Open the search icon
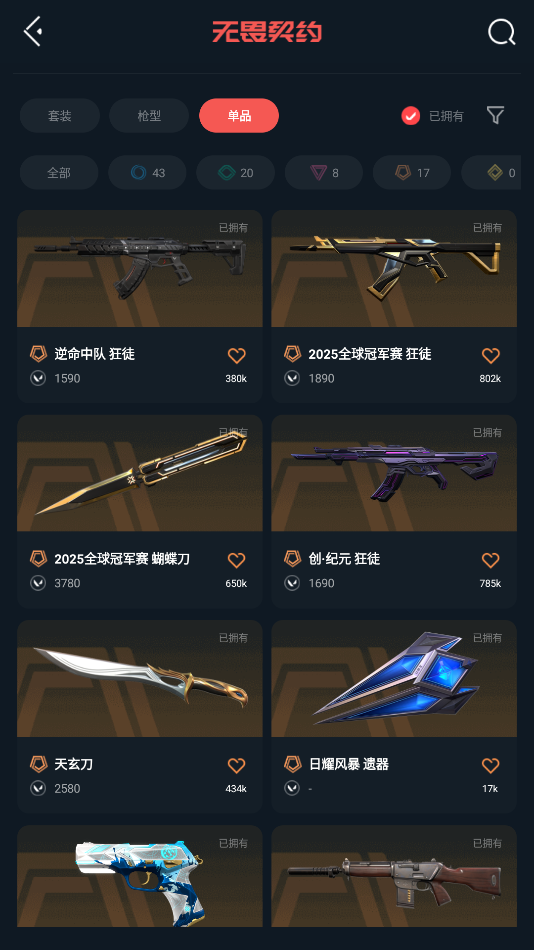The height and width of the screenshot is (950, 534). [x=501, y=32]
